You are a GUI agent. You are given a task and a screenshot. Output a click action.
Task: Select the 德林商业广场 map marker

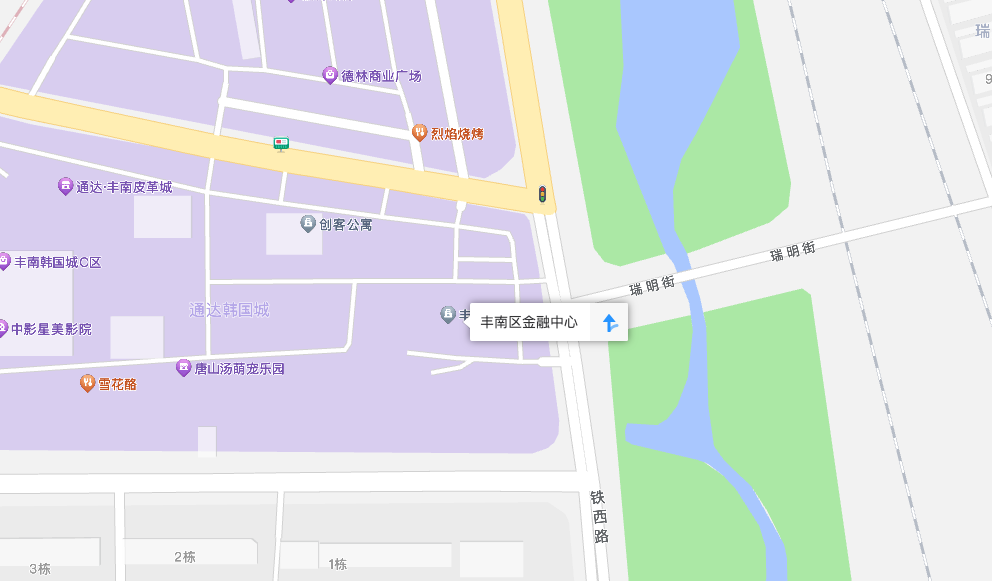point(330,75)
